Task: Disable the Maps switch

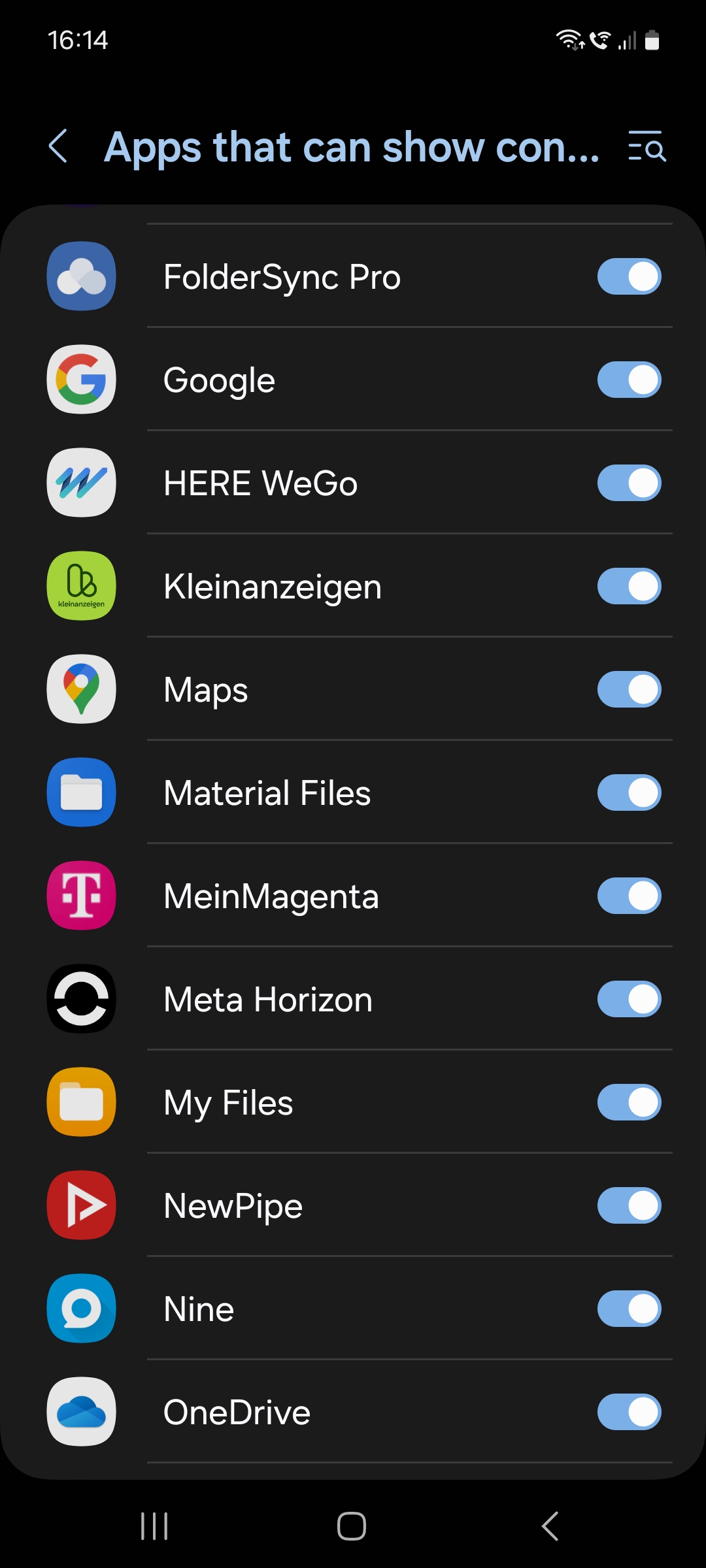Action: [629, 689]
